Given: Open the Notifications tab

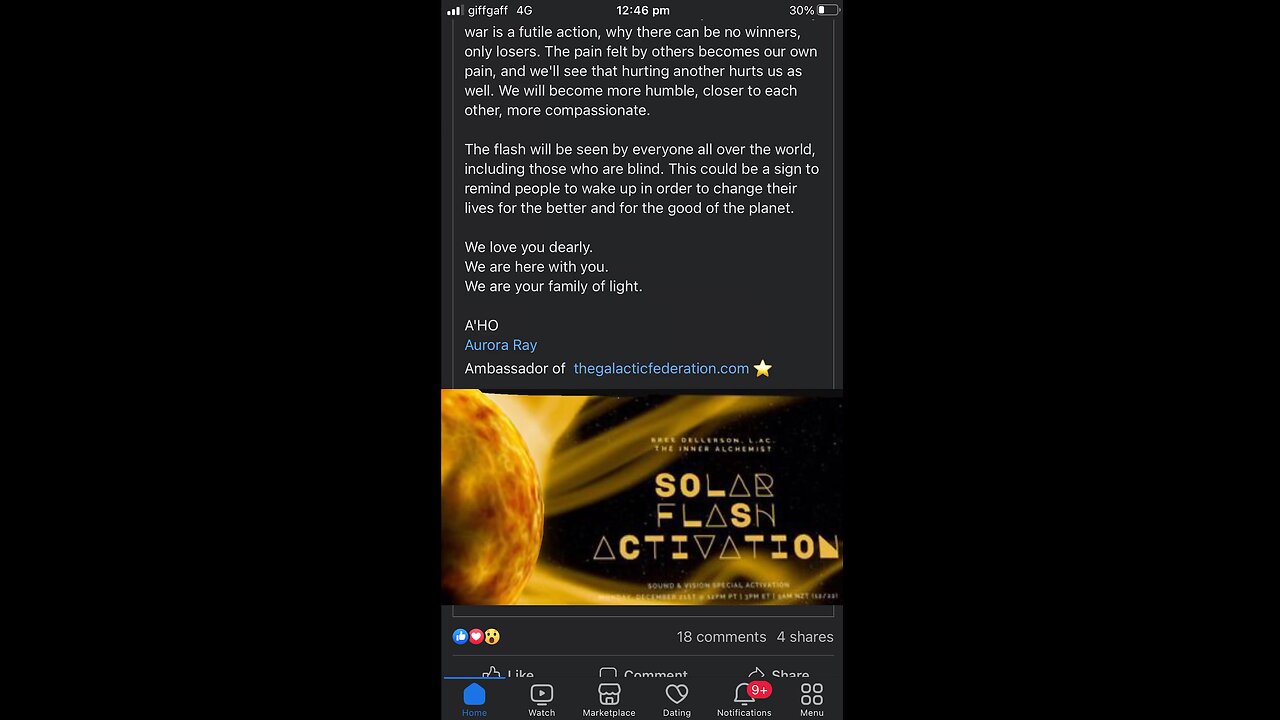Looking at the screenshot, I should coord(744,699).
